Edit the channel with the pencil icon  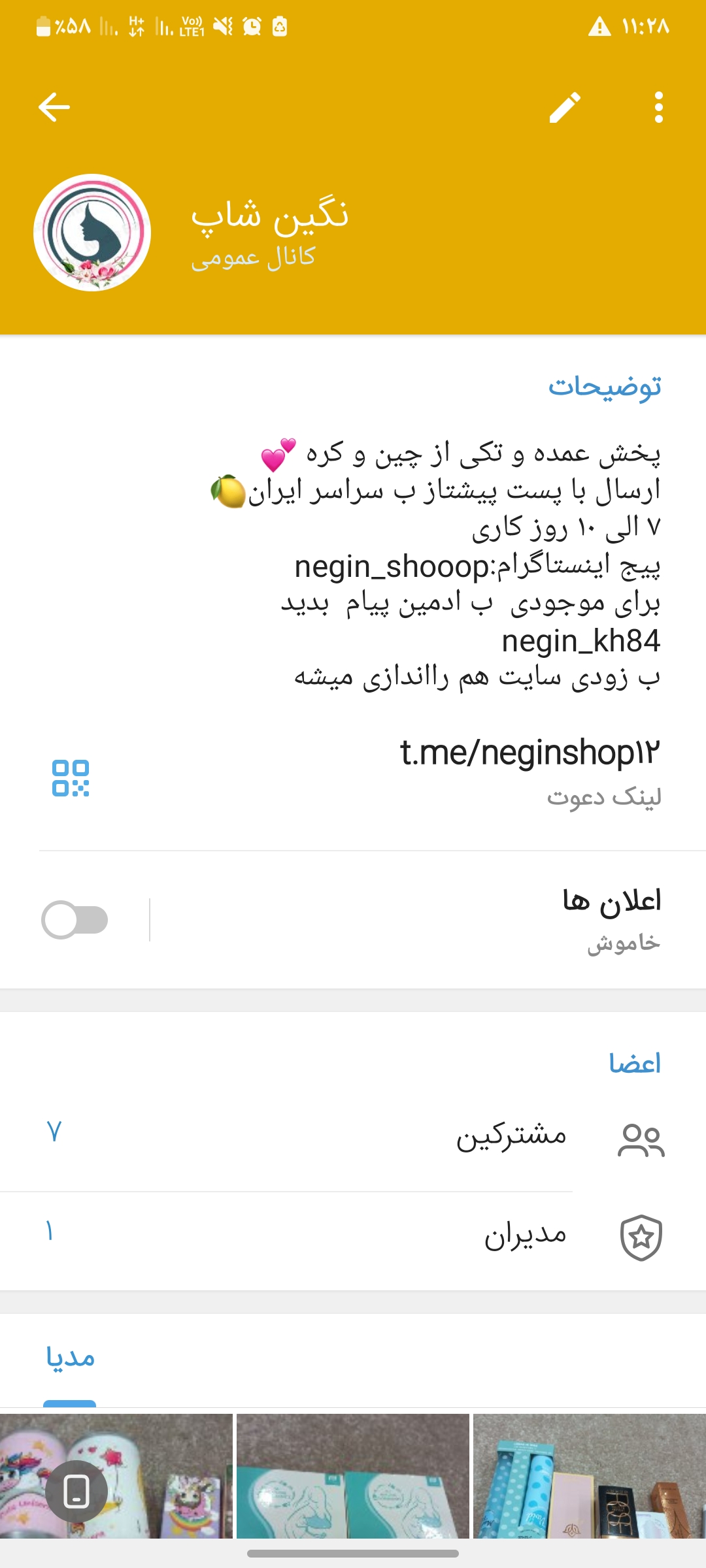point(565,107)
